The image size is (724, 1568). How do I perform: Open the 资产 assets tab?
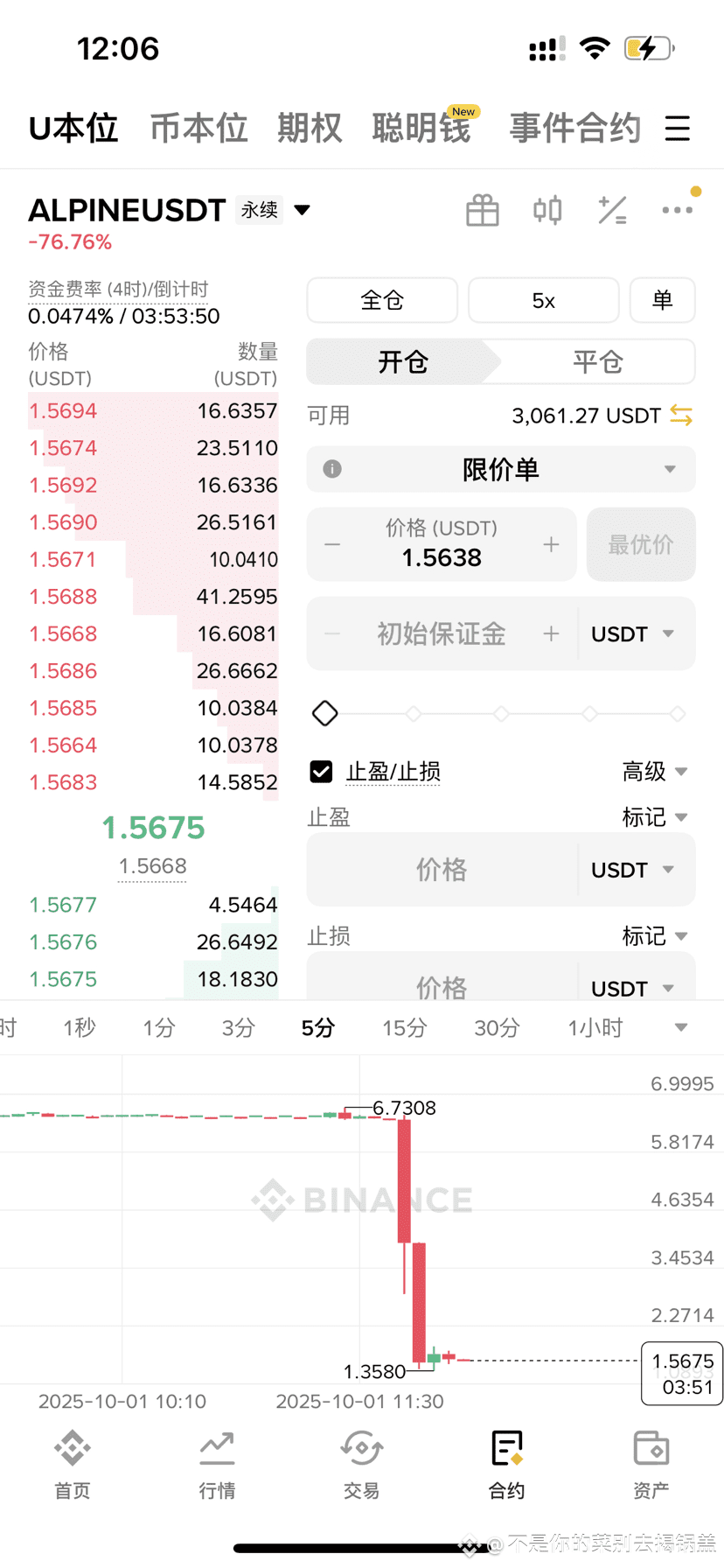[x=651, y=1465]
